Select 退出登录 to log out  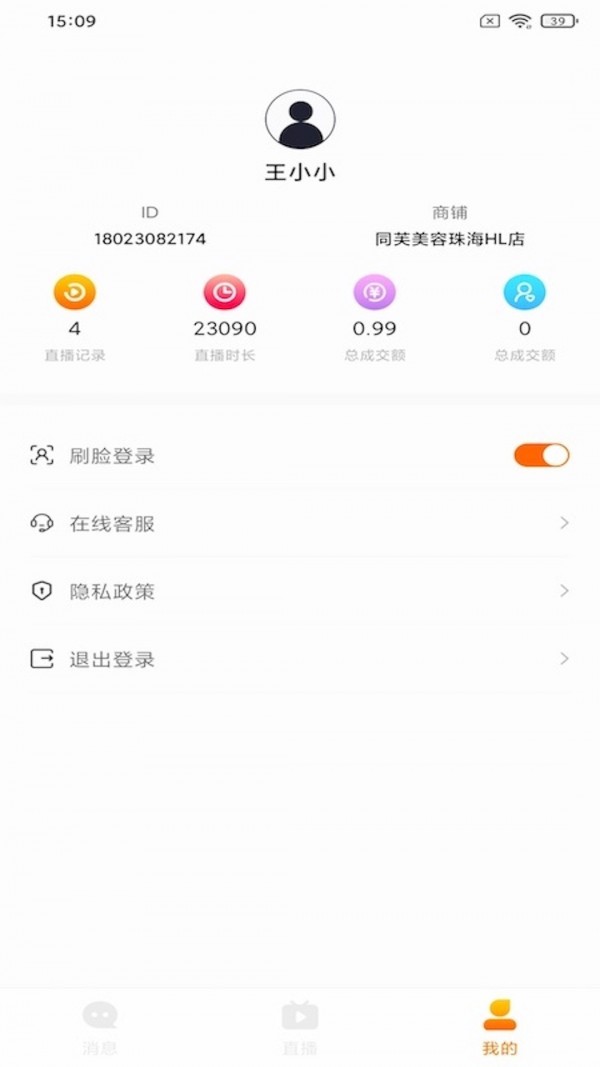tap(300, 660)
